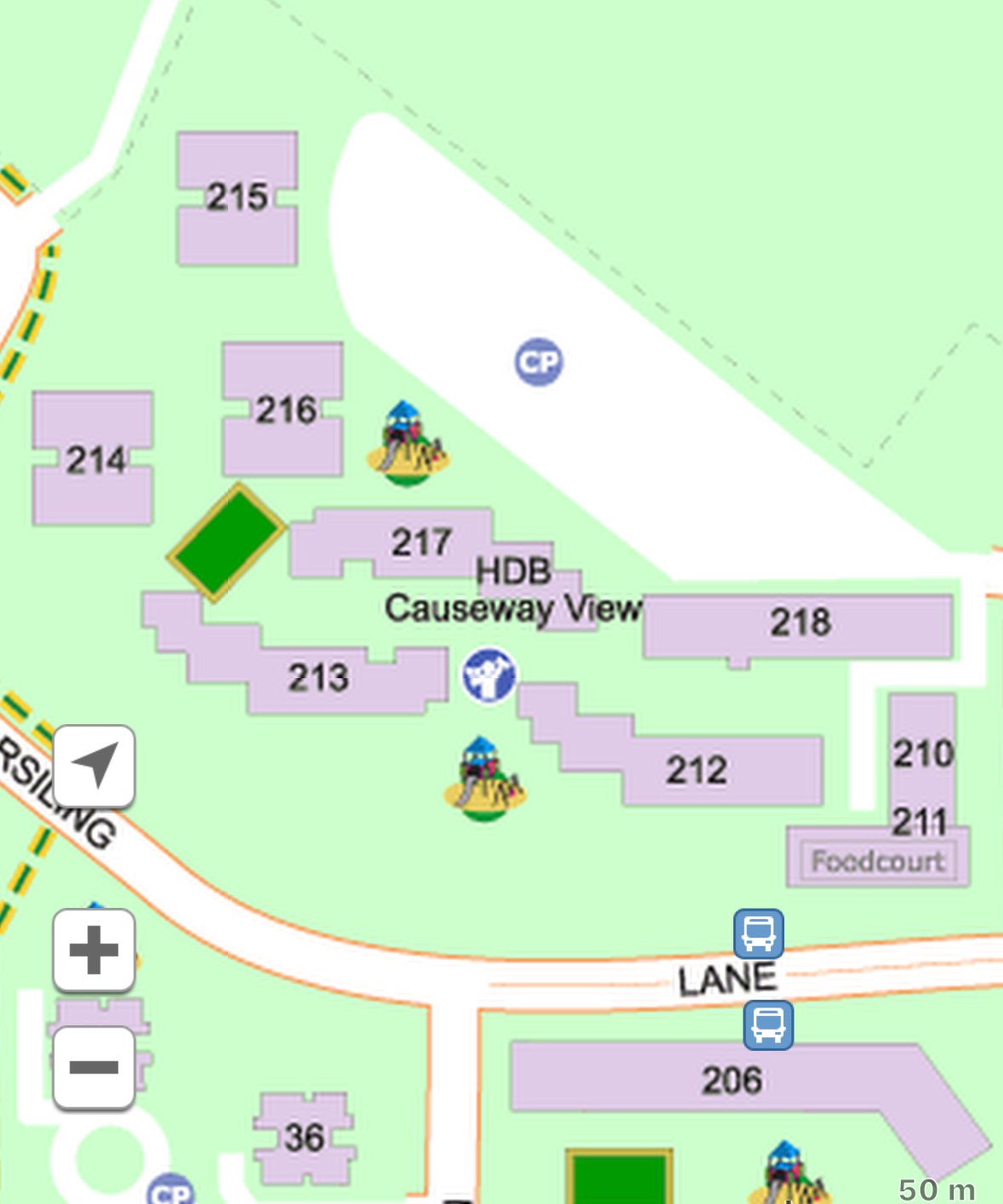
Task: Tap the bus stop icon near block 206
Action: point(768,1024)
